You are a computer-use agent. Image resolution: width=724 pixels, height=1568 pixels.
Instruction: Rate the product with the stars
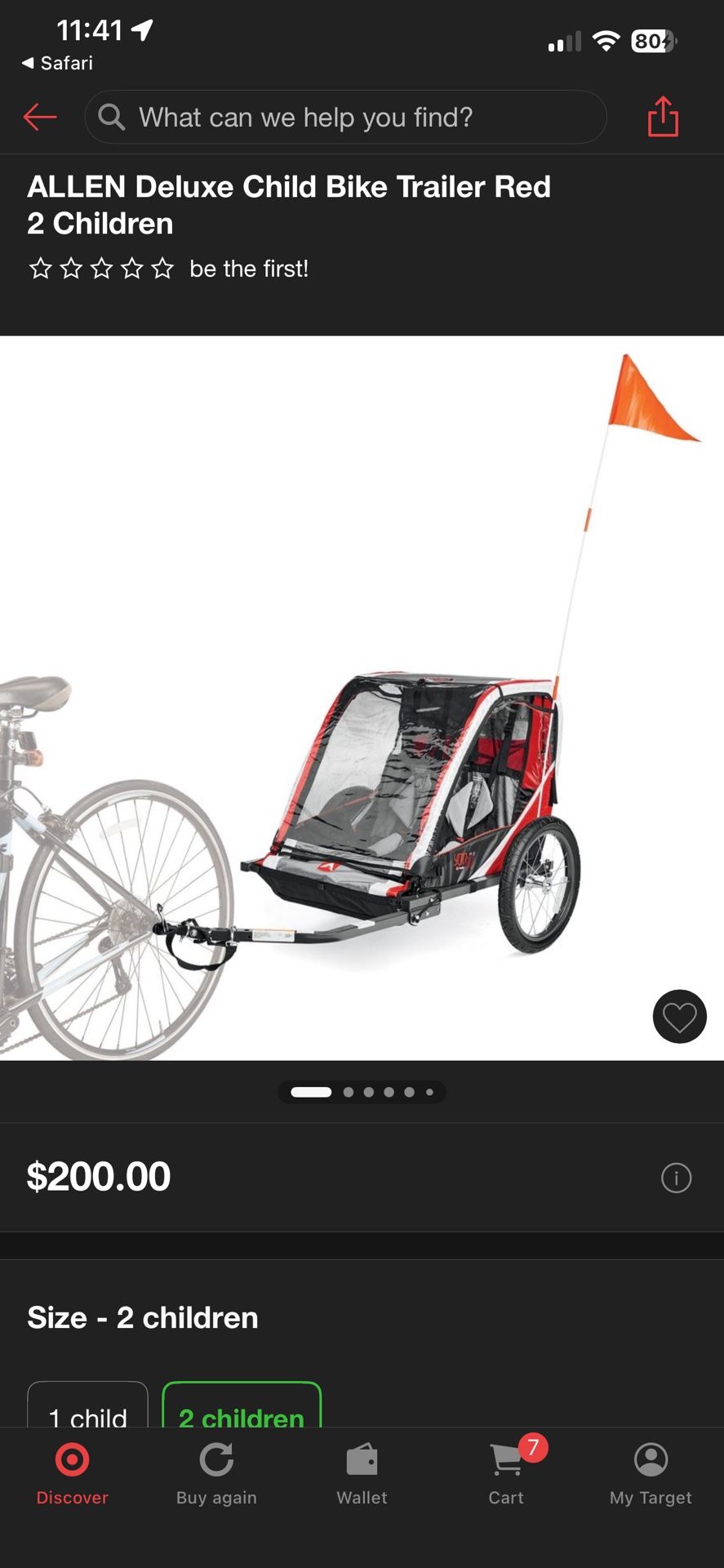101,269
